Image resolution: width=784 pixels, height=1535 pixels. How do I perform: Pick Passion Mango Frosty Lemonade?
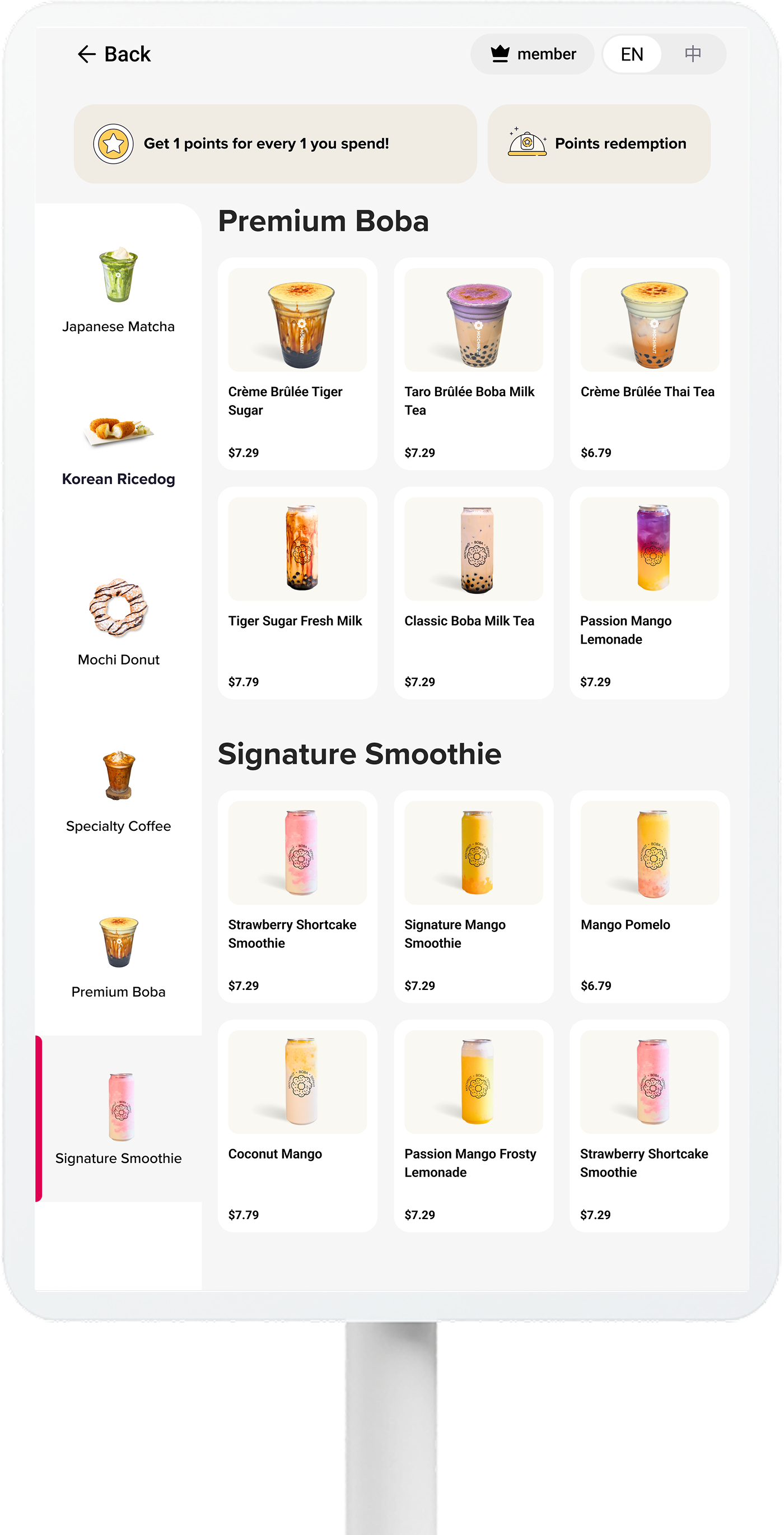(474, 1125)
